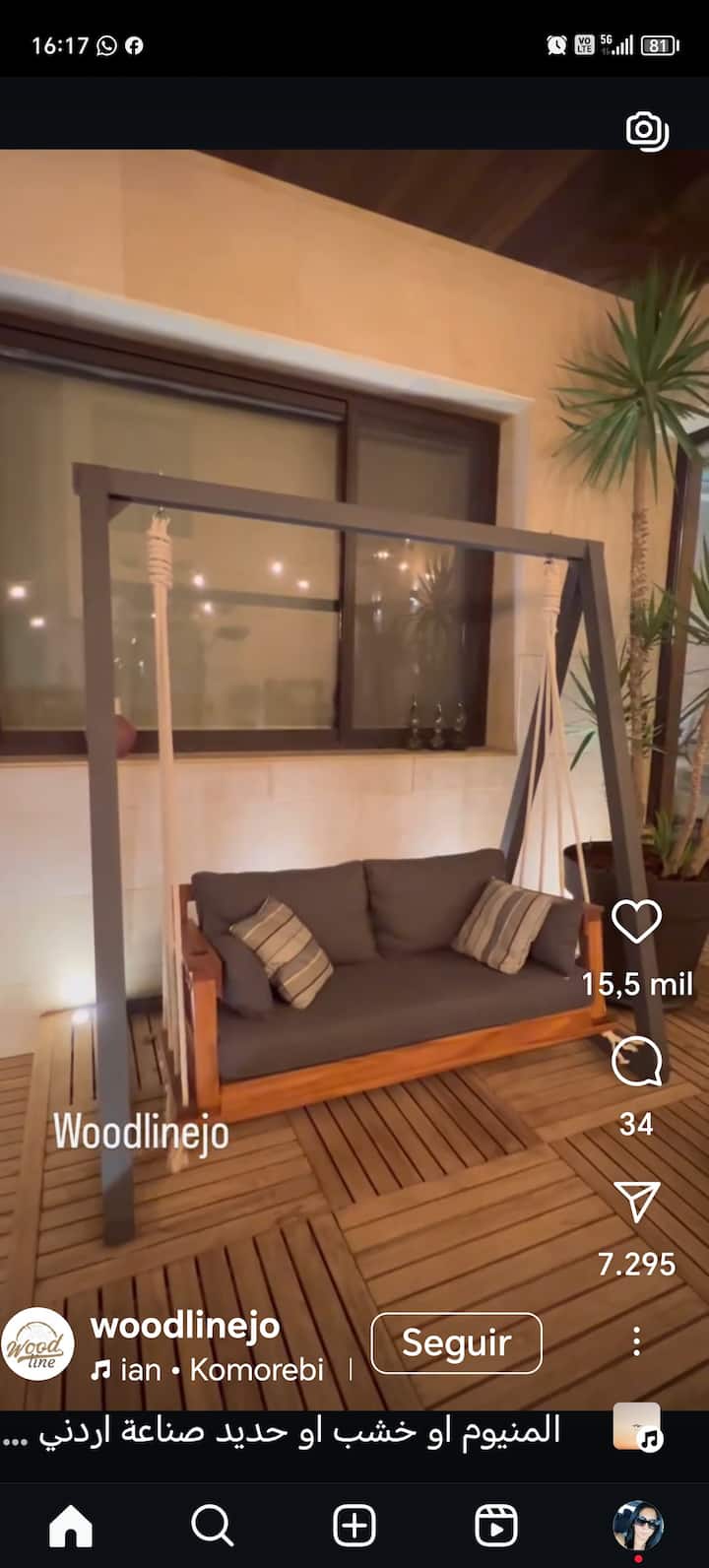Open the comments on this reel

tap(636, 1063)
